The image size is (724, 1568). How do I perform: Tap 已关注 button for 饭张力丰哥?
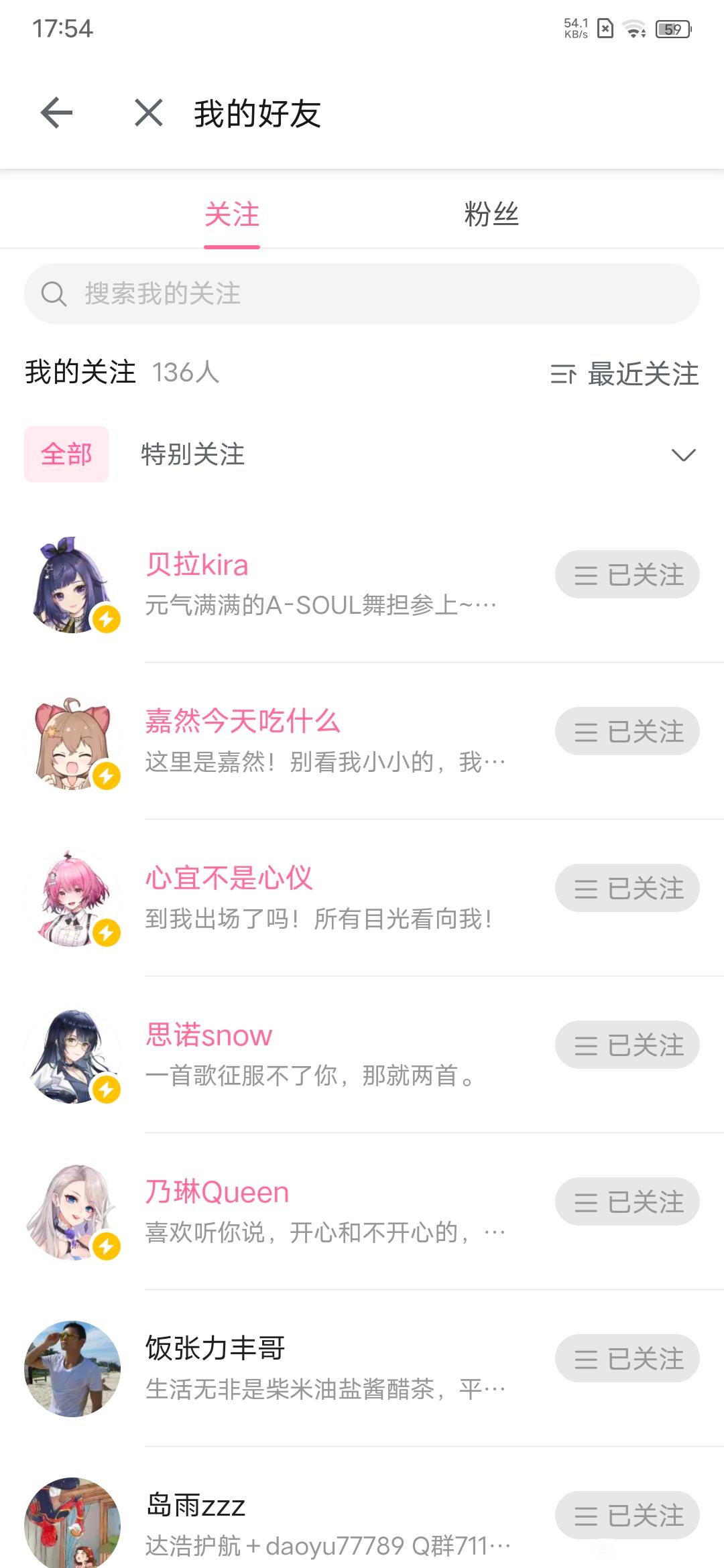(627, 1358)
